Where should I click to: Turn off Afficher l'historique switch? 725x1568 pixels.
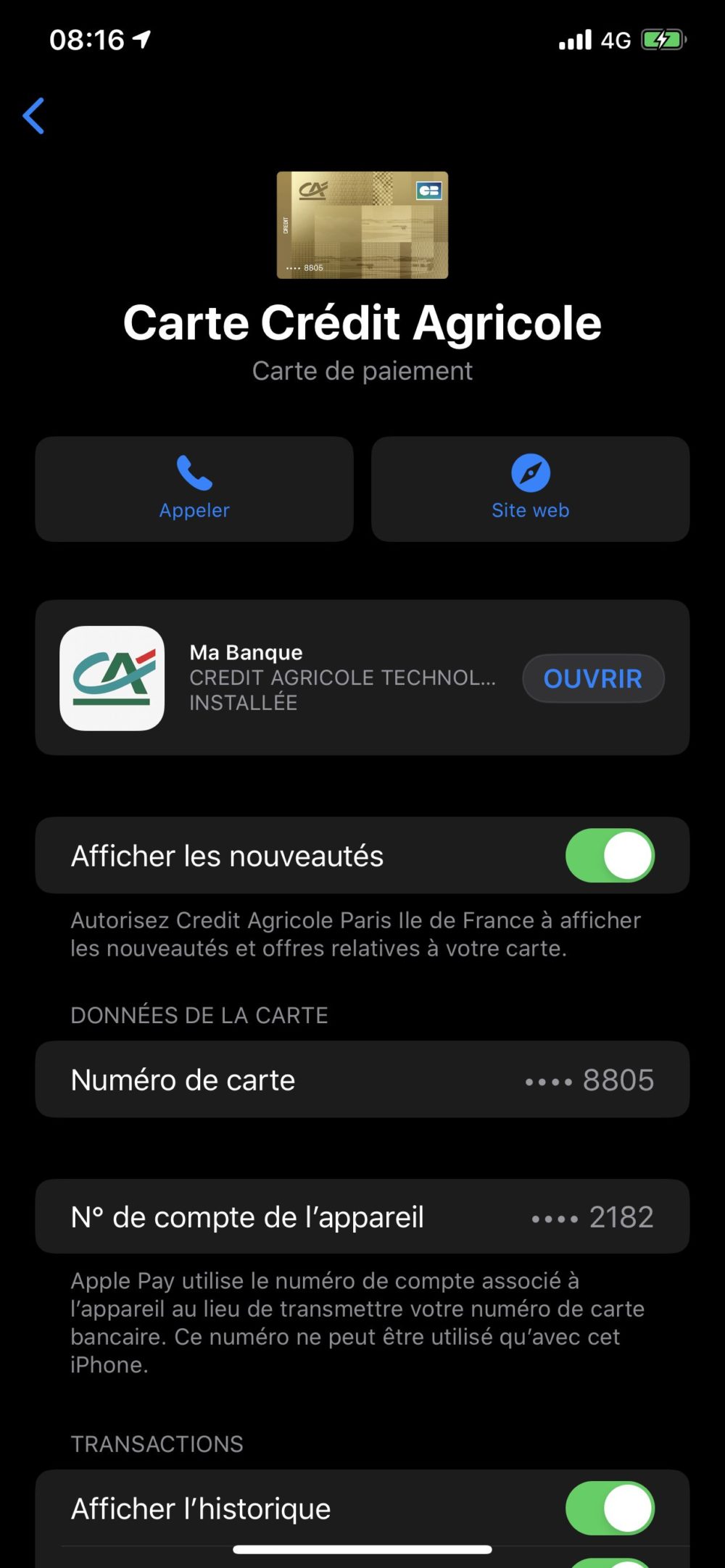click(x=610, y=1509)
